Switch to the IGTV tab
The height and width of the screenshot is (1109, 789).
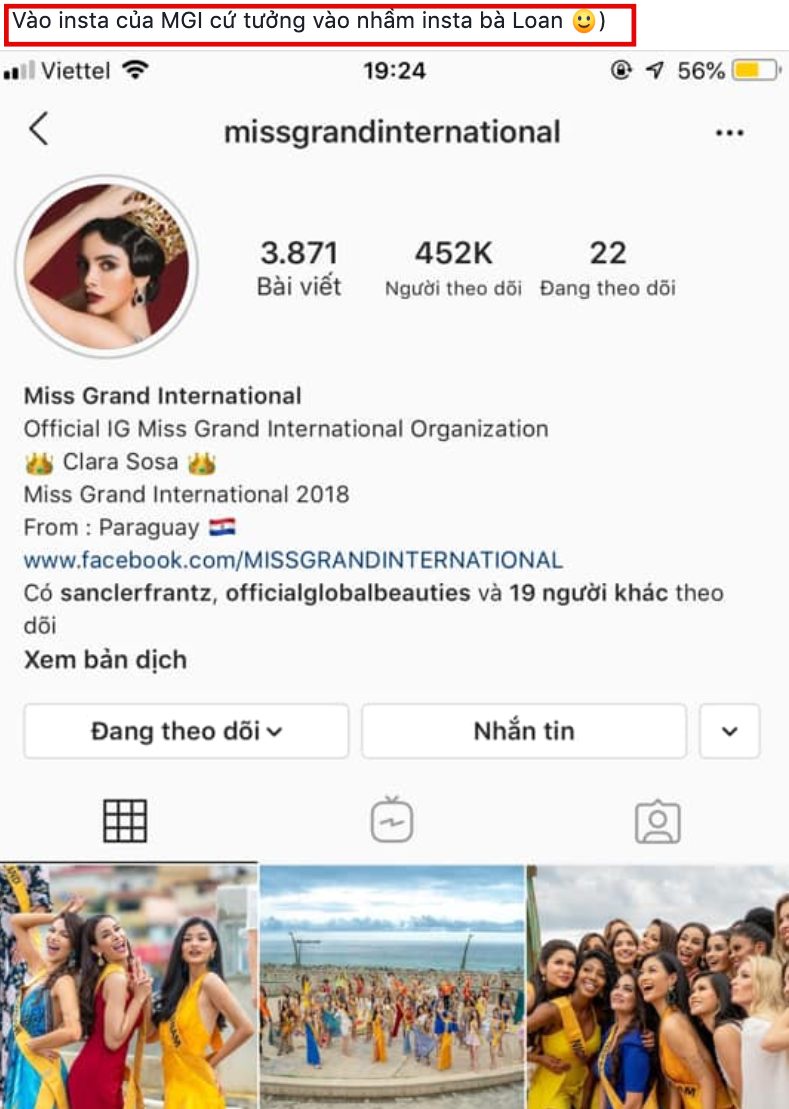tap(391, 821)
